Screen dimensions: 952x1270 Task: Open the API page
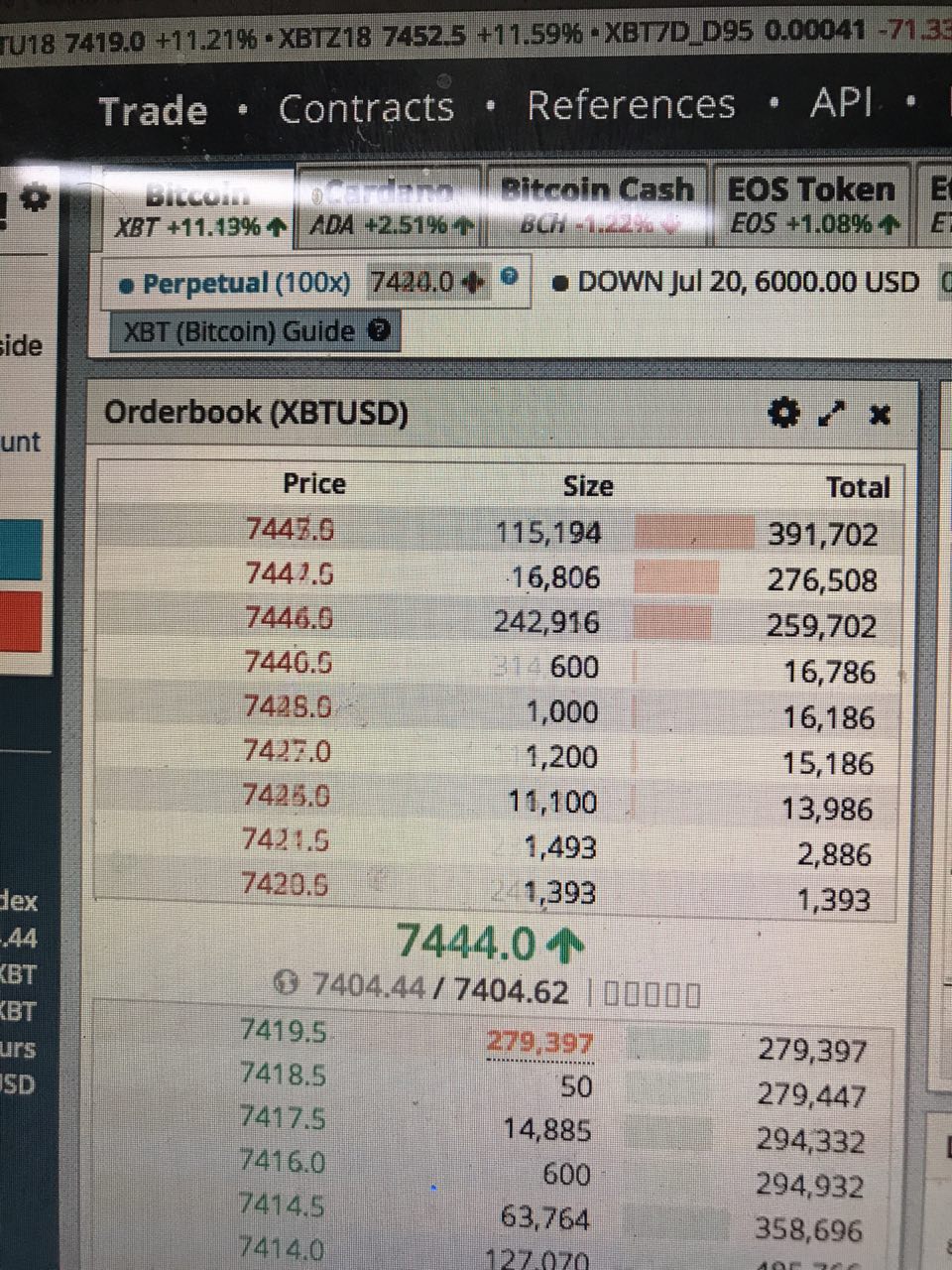pos(841,103)
